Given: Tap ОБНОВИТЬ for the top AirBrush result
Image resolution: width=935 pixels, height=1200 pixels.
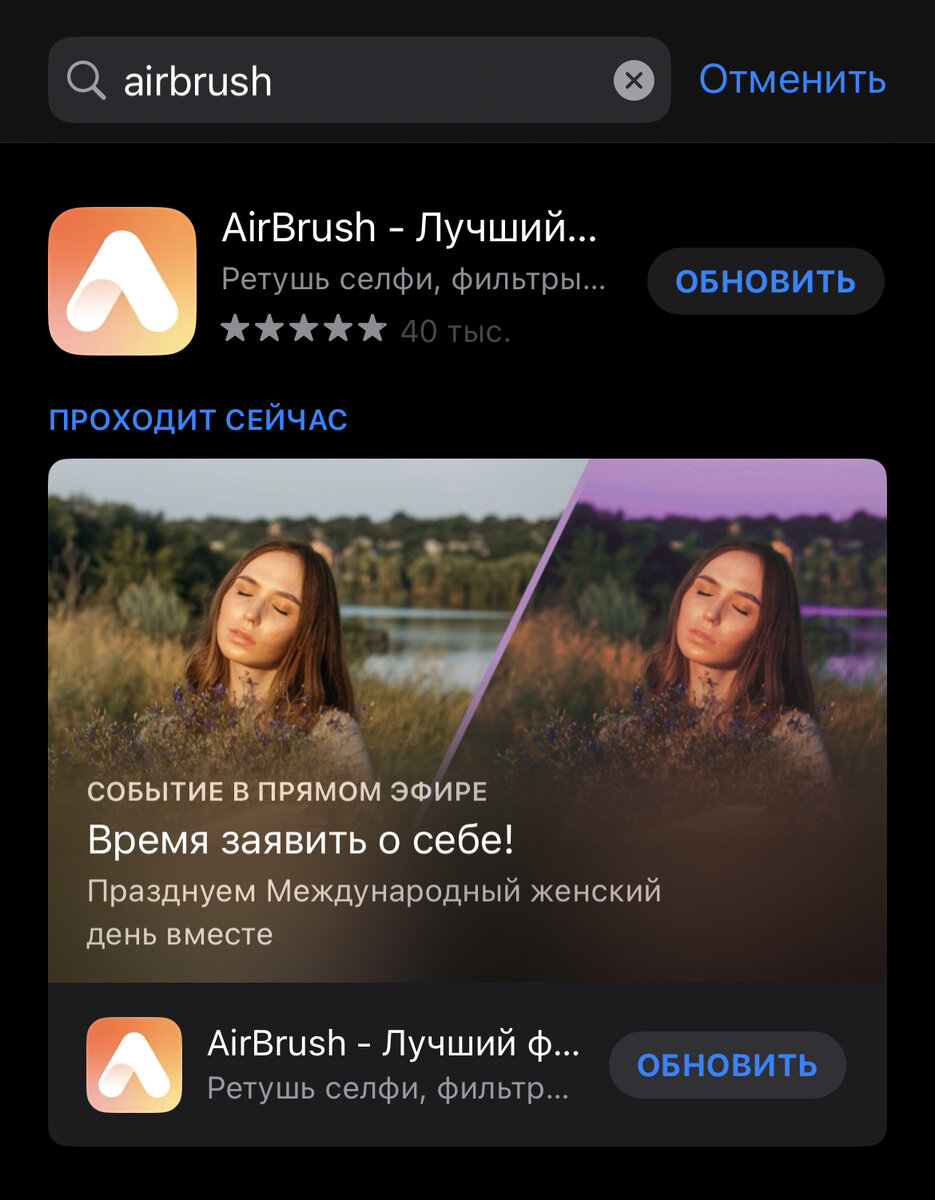Looking at the screenshot, I should tap(765, 281).
